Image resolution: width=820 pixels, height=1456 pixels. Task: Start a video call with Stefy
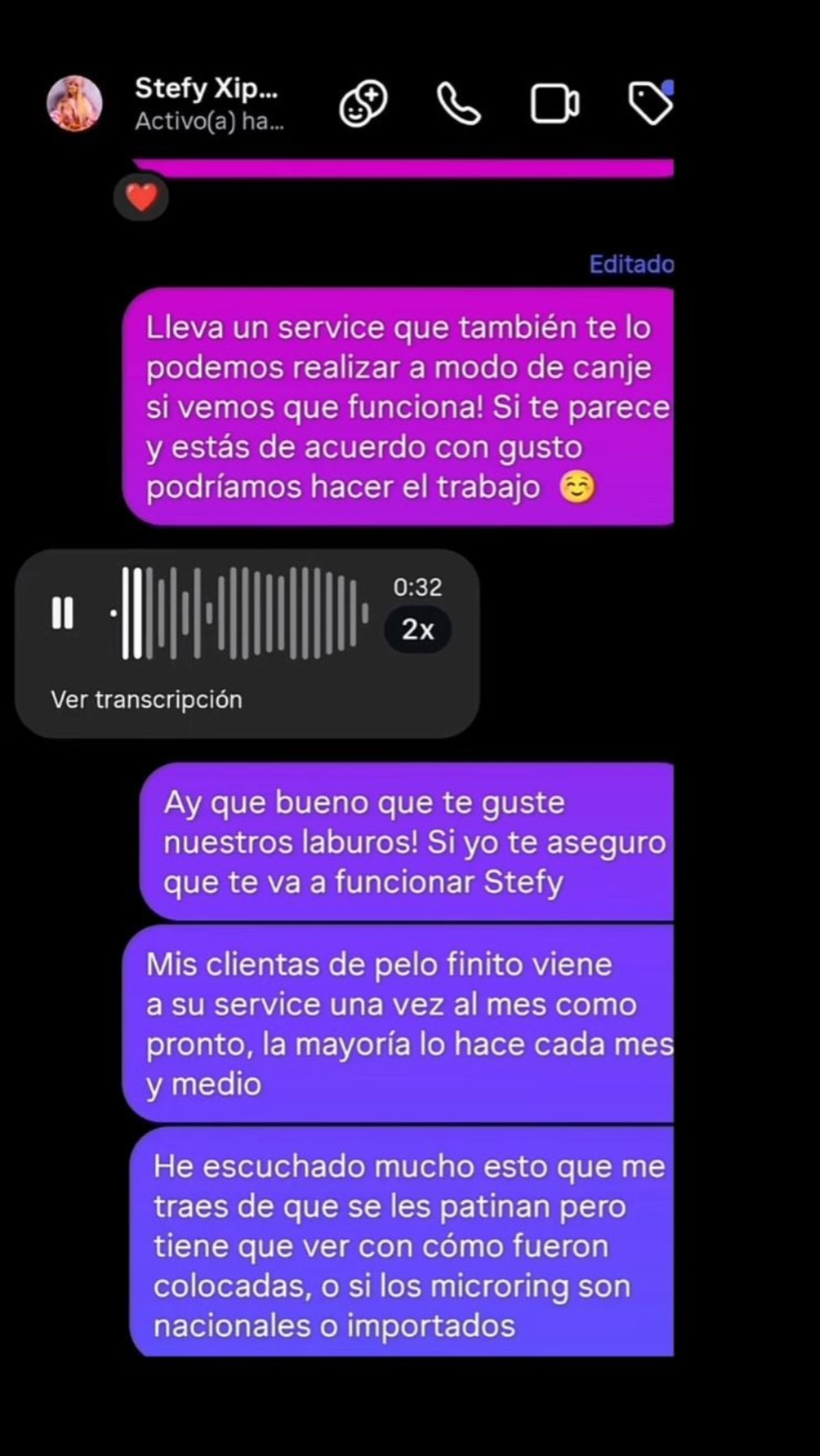click(x=554, y=104)
